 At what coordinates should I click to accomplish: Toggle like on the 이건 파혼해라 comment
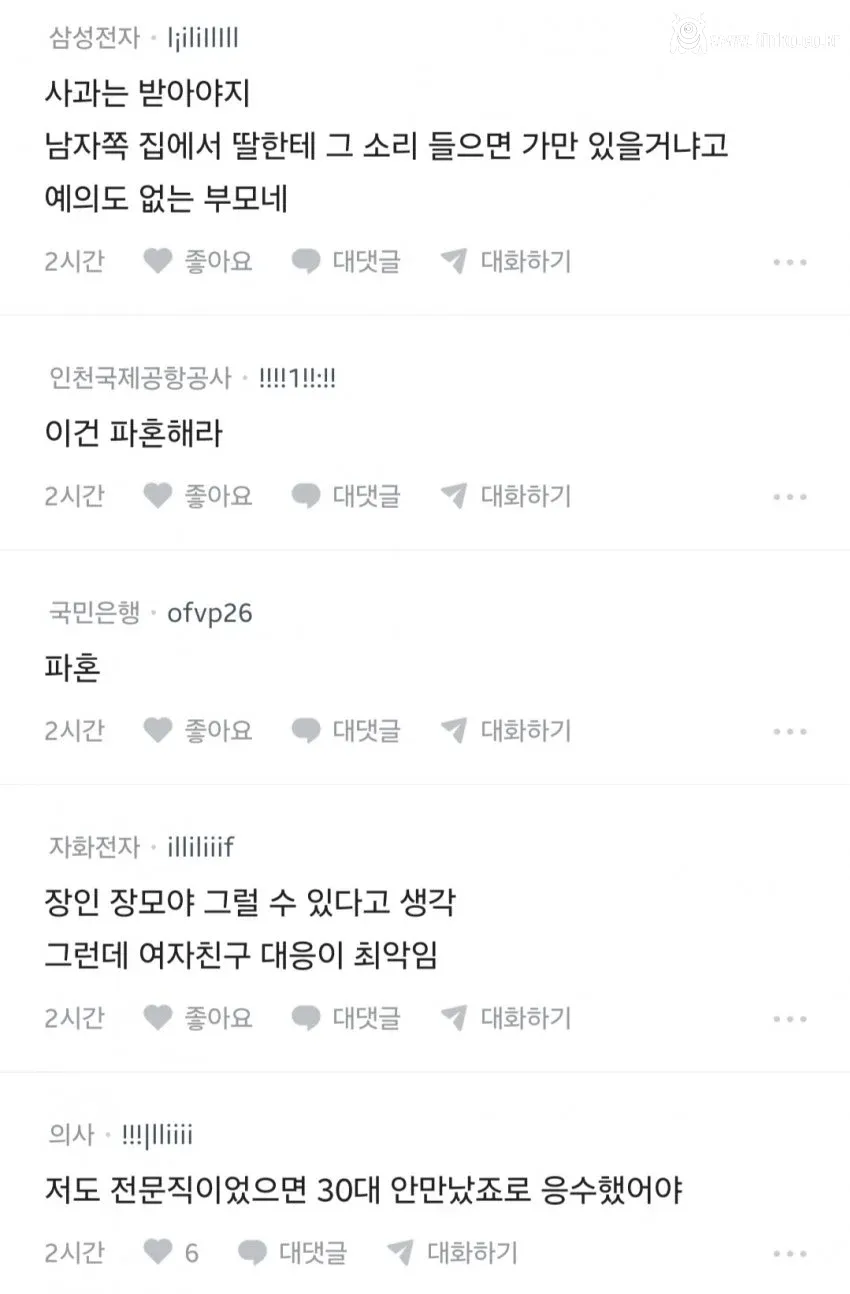pos(158,496)
